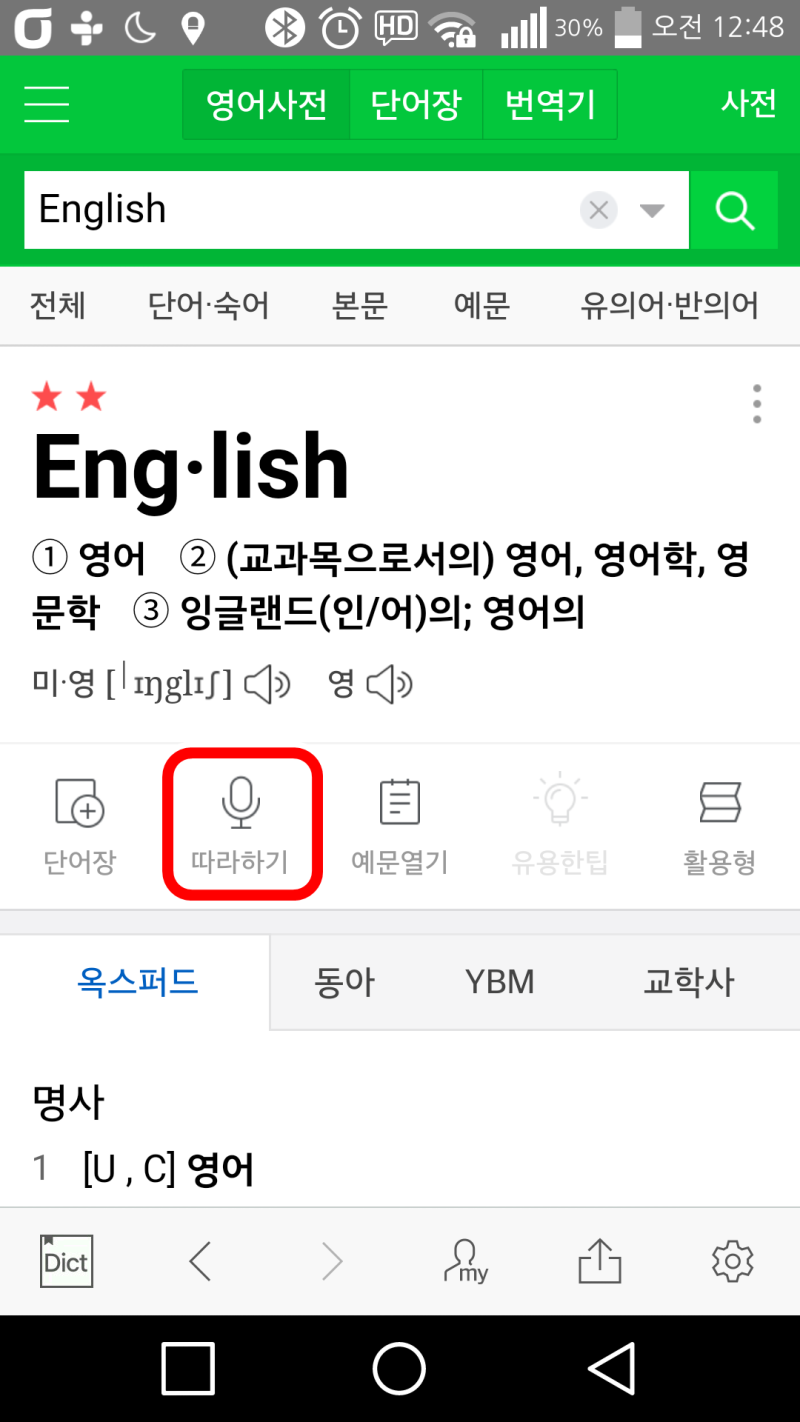Select the 예문 results tab
800x1422 pixels.
(x=482, y=305)
